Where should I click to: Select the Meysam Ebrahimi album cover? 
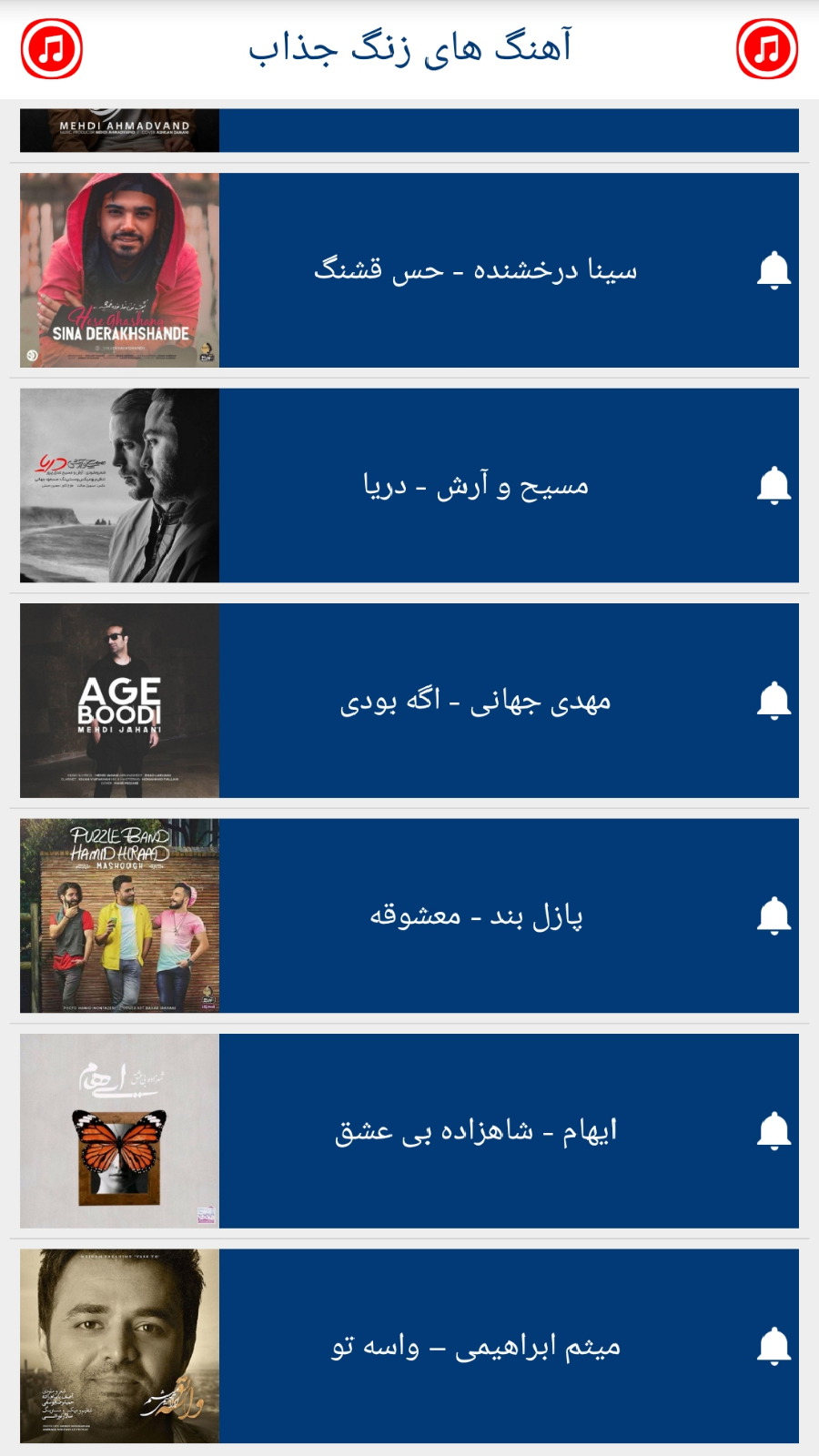(118, 1345)
